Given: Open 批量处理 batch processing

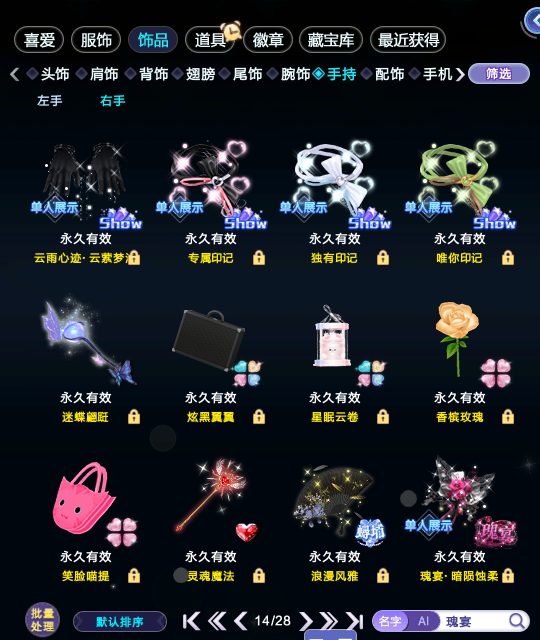Looking at the screenshot, I should pyautogui.click(x=42, y=620).
